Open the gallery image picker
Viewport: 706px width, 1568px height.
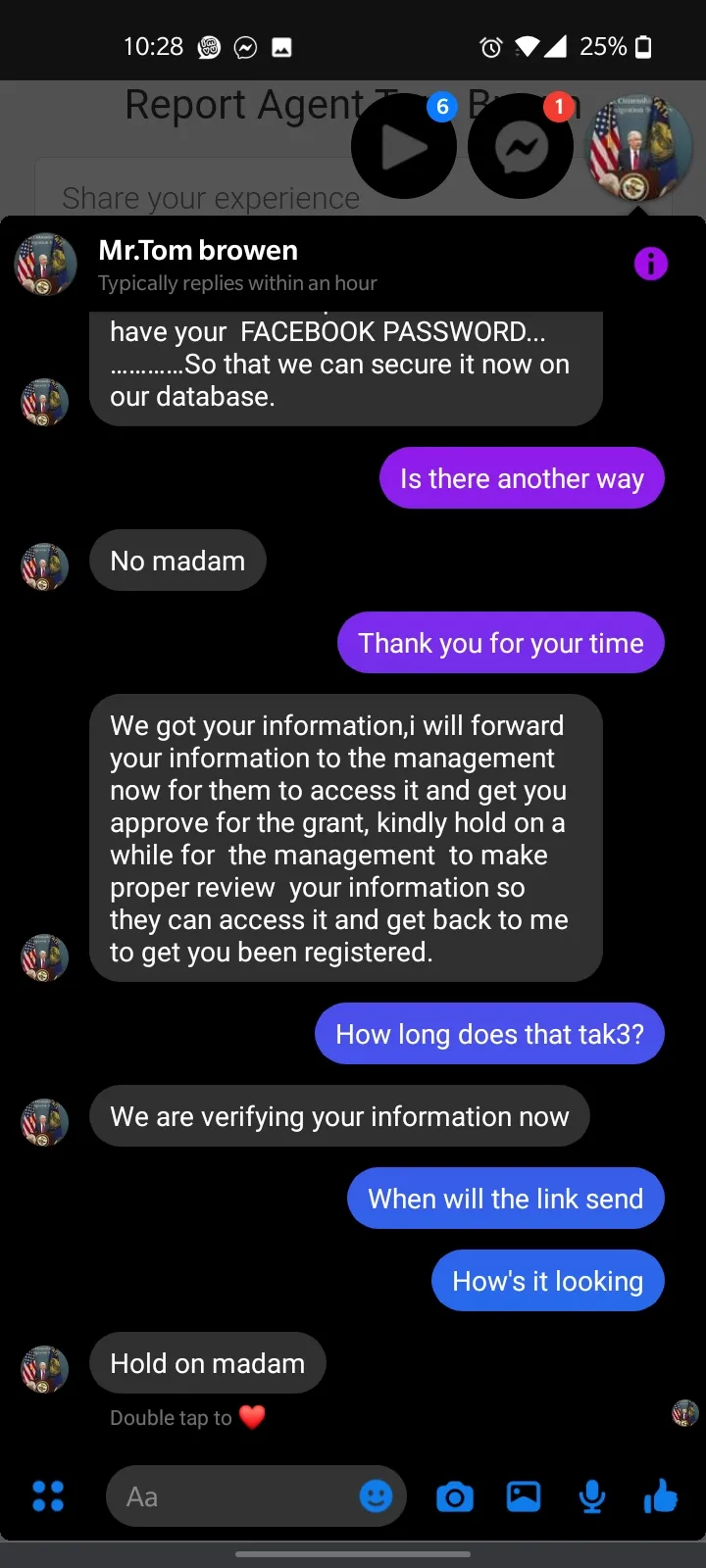coord(524,1496)
